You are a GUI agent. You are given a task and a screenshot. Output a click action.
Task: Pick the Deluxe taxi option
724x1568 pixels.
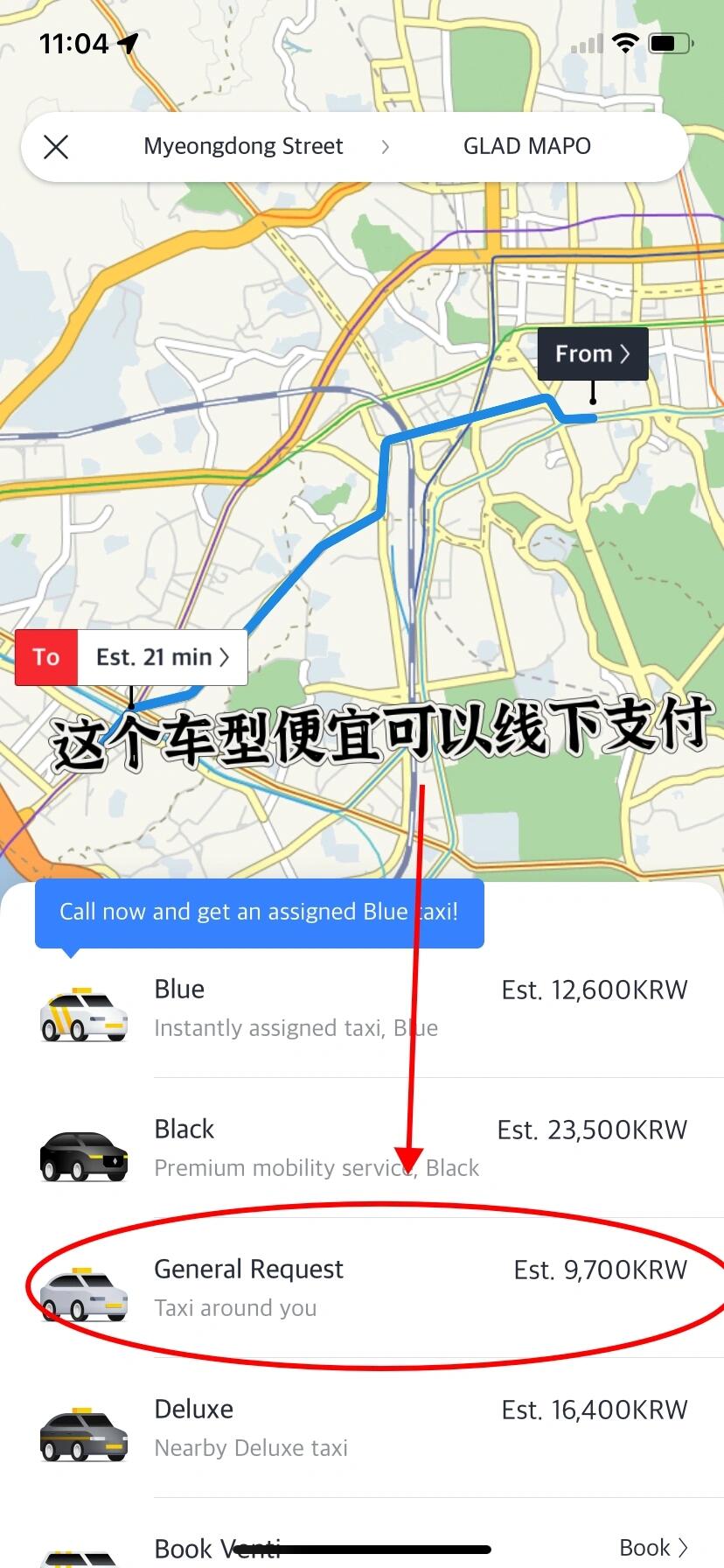362,1428
